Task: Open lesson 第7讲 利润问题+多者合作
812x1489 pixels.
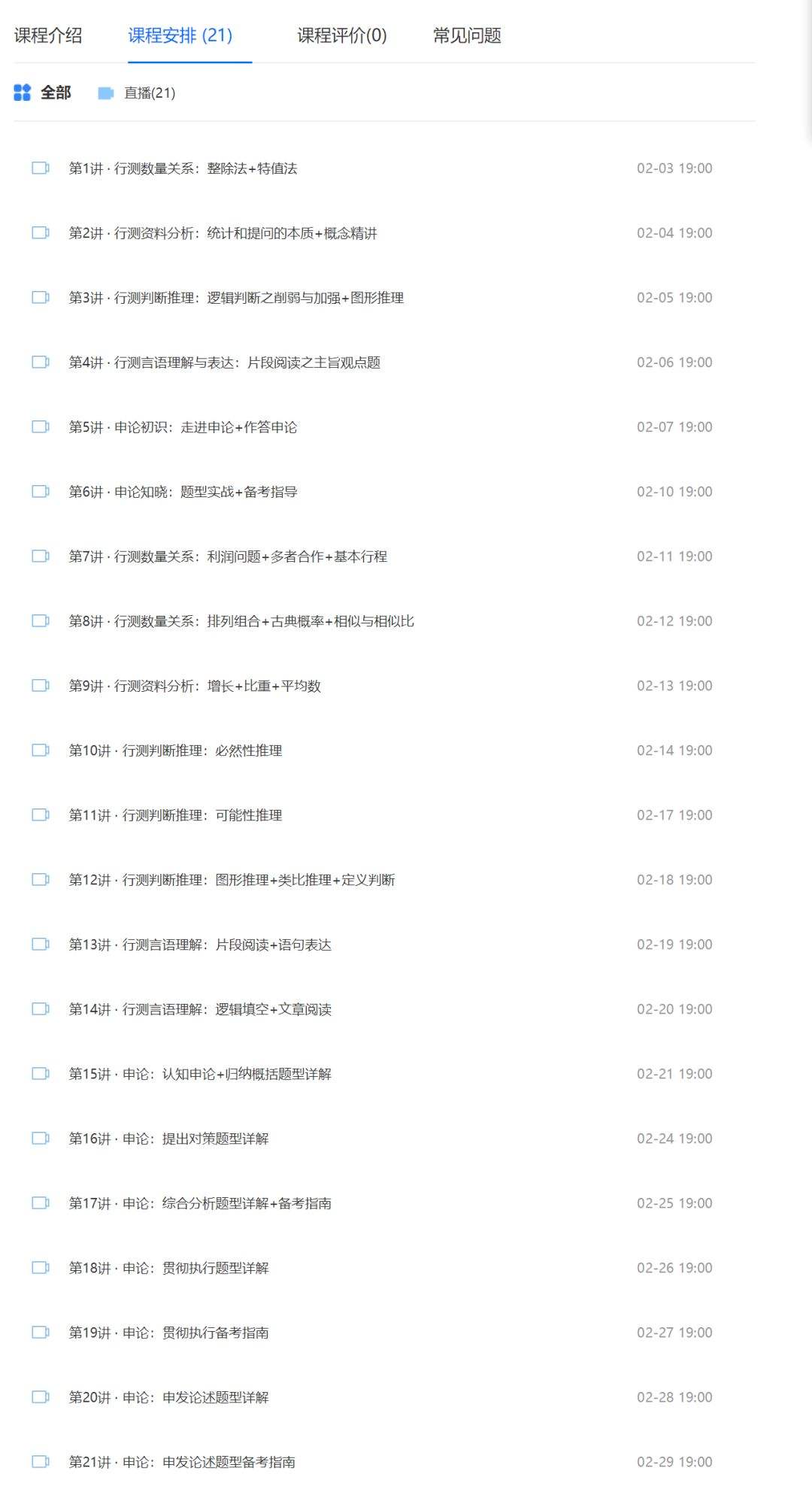Action: pos(228,556)
